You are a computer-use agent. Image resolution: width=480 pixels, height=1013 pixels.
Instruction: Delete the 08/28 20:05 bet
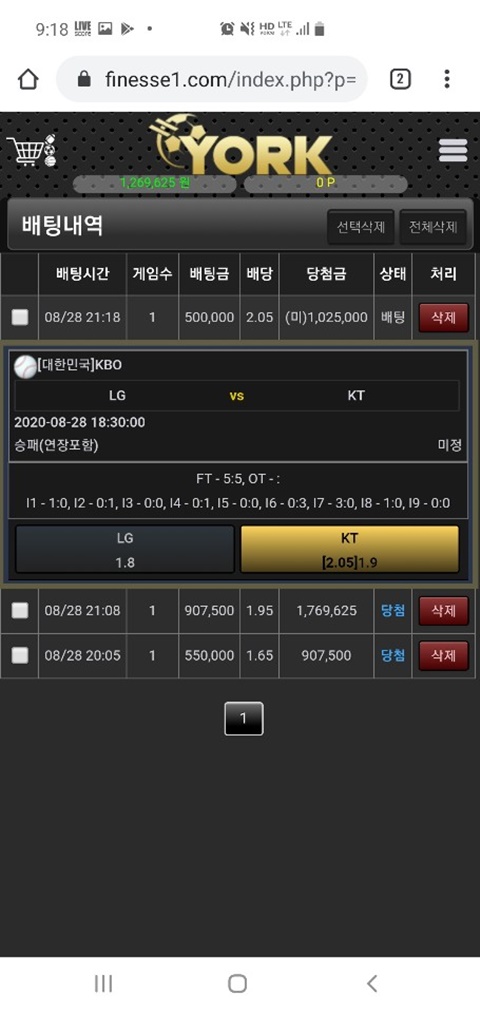[x=443, y=656]
